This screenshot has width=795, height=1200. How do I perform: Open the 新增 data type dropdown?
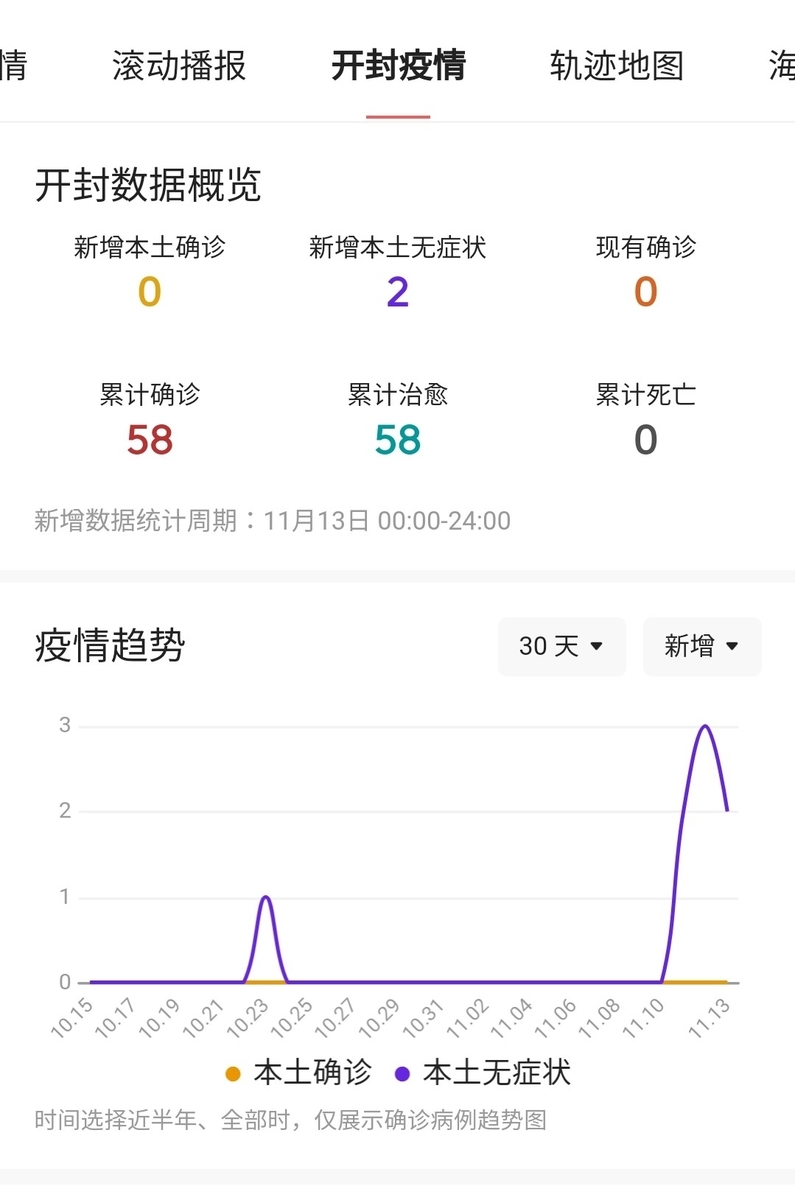click(702, 647)
